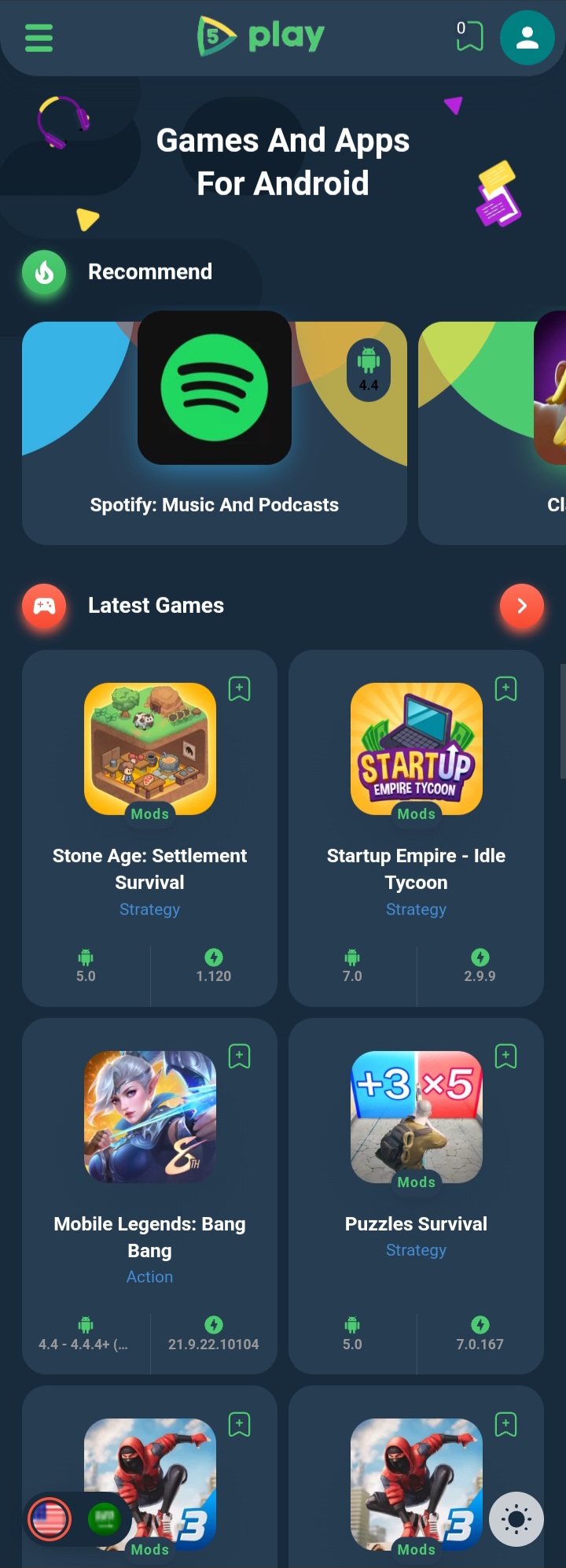Viewport: 566px width, 1568px height.
Task: Open Startup Empire - Idle Tycoon
Action: [x=416, y=869]
